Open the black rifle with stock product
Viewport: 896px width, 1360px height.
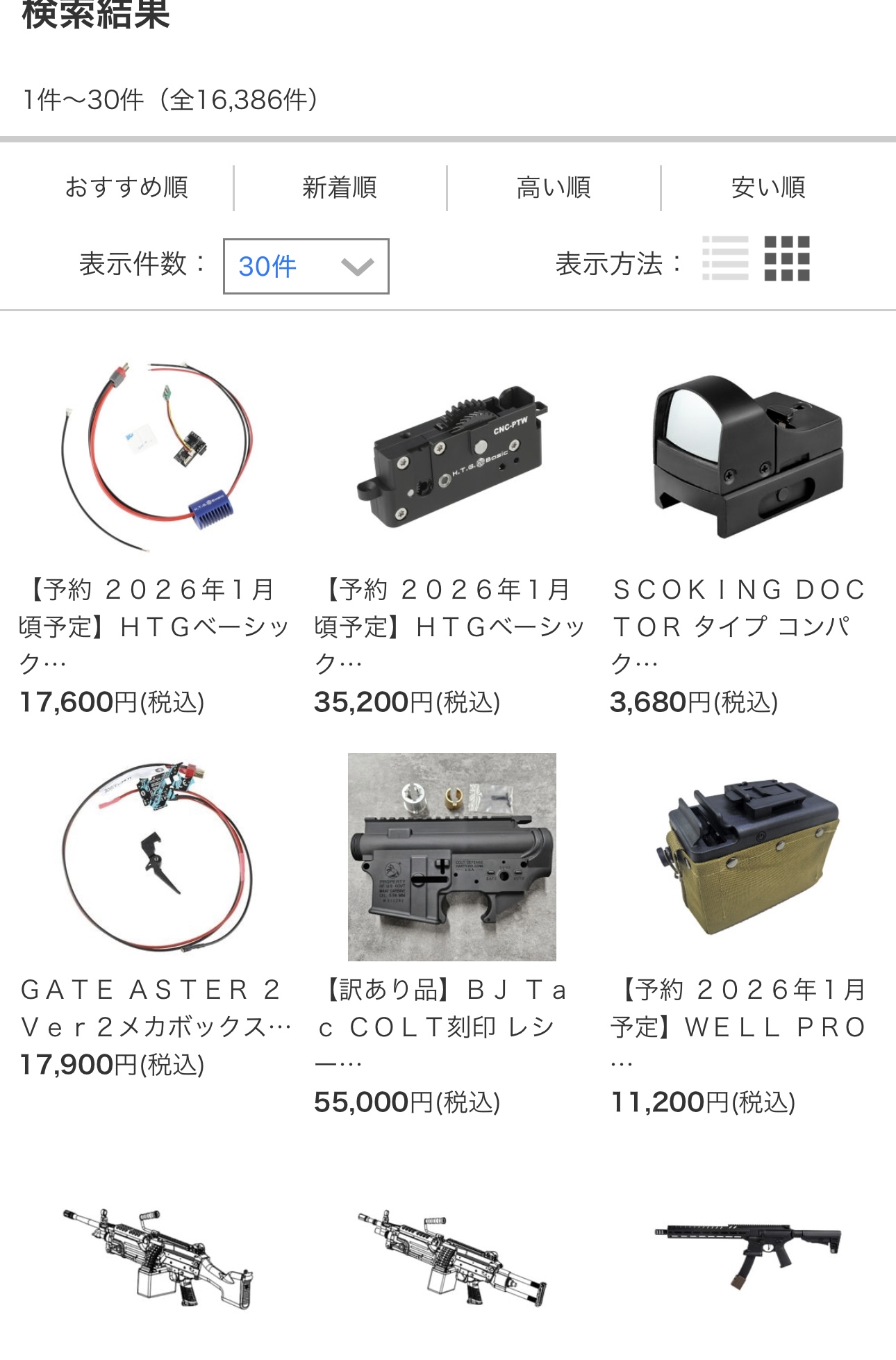747,1254
